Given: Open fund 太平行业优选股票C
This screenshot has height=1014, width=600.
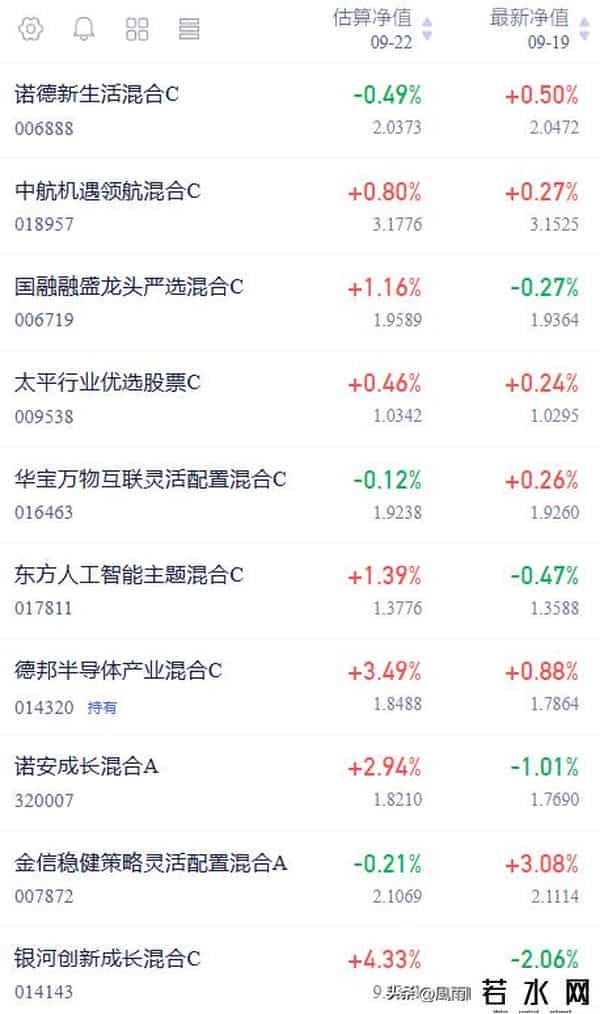Looking at the screenshot, I should click(108, 383).
